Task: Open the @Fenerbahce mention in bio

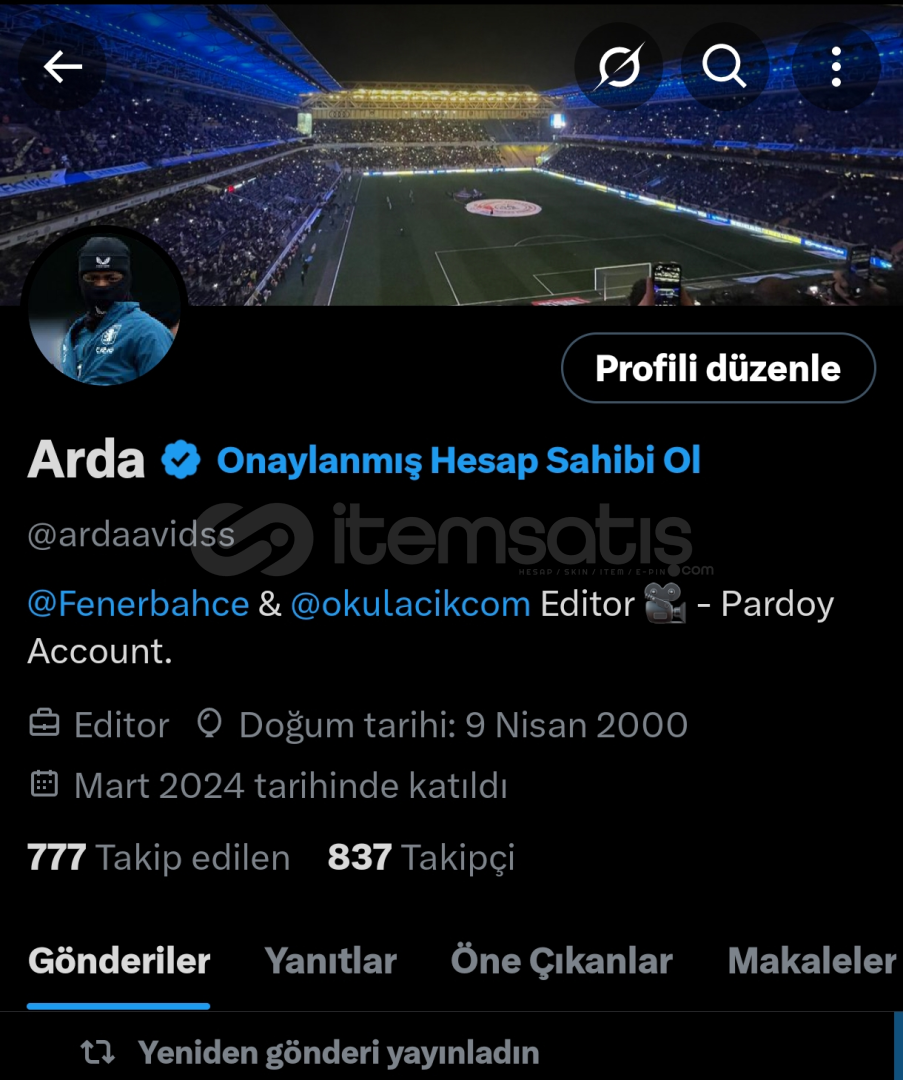Action: pyautogui.click(x=138, y=604)
